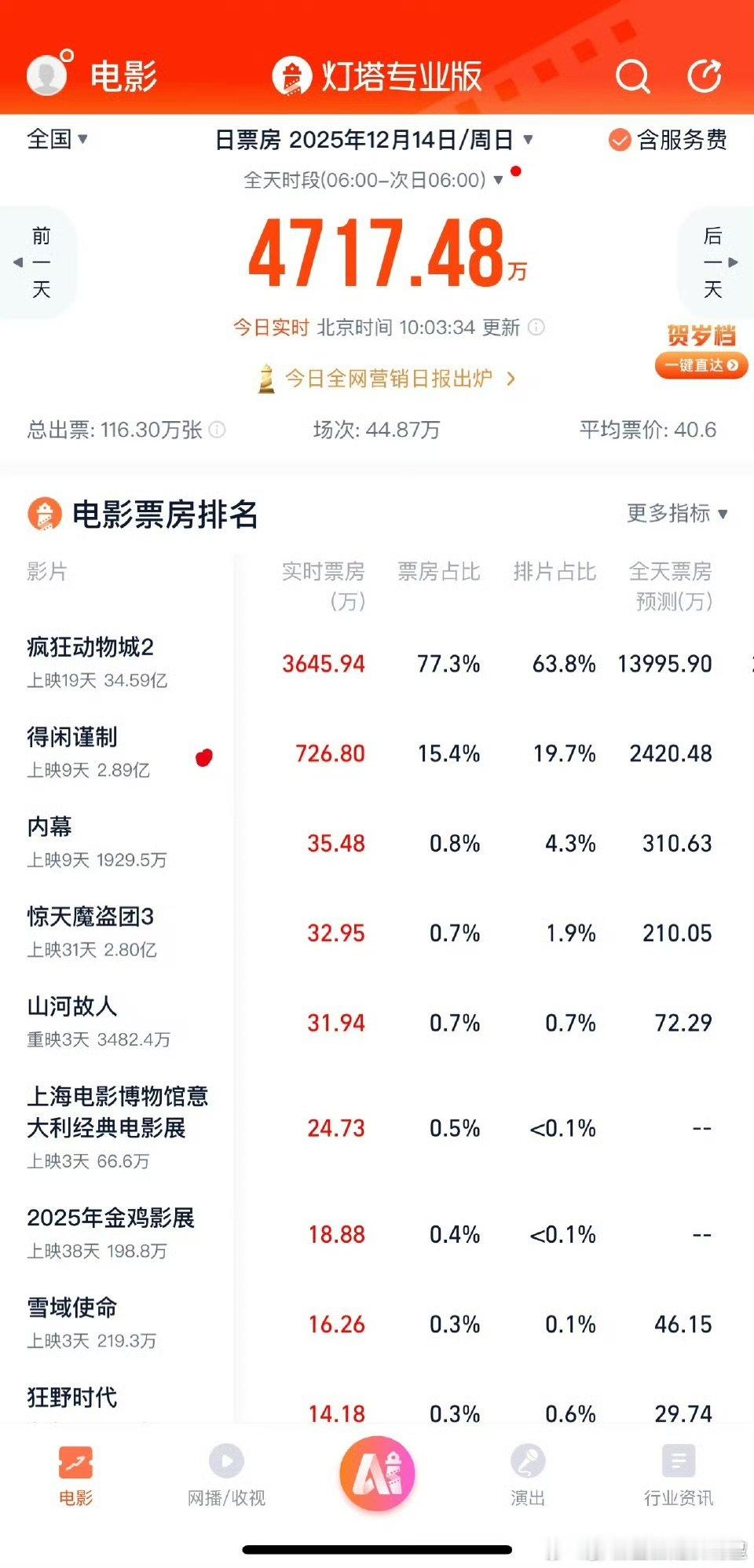This screenshot has width=754, height=1568.
Task: Expand the 全国 region dropdown
Action: 57,140
